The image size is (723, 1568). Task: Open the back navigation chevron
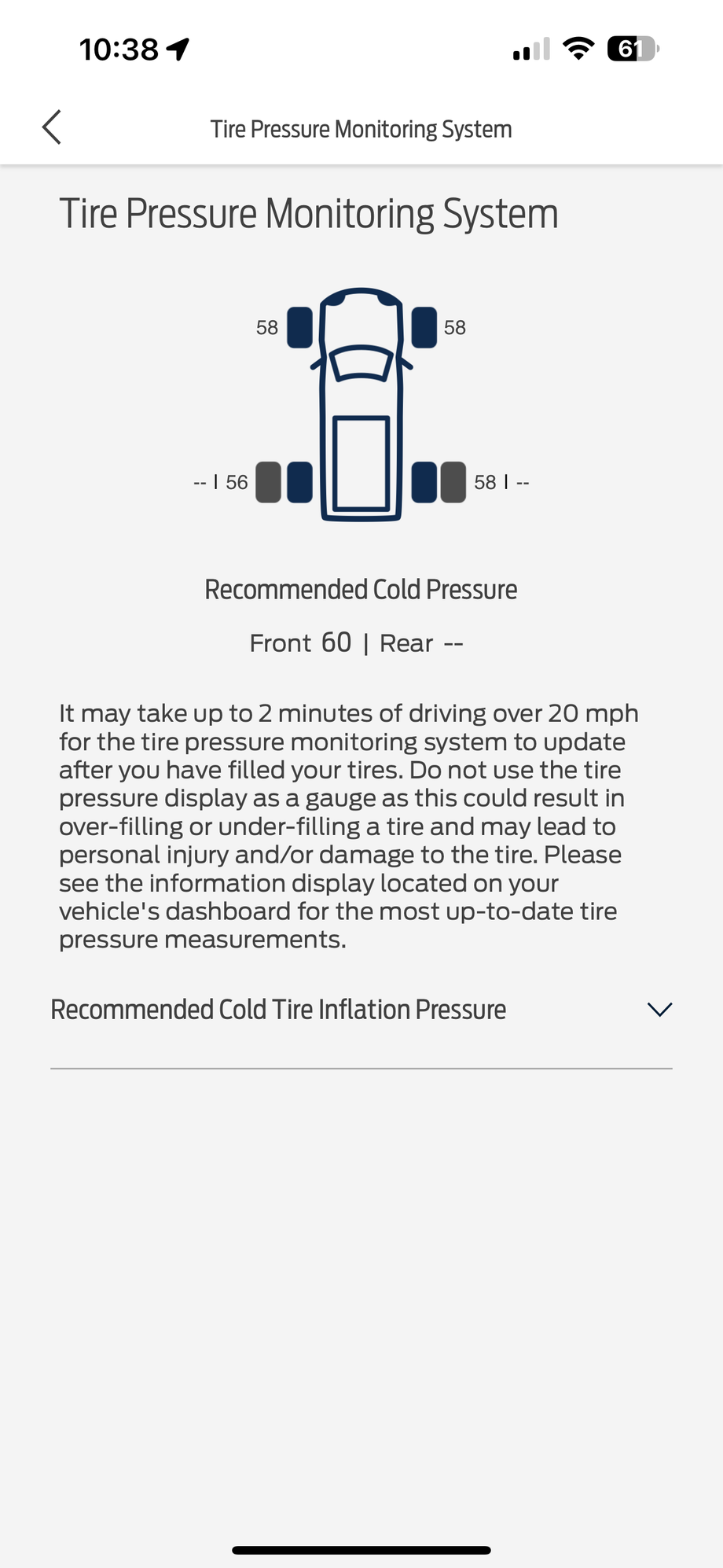click(52, 127)
